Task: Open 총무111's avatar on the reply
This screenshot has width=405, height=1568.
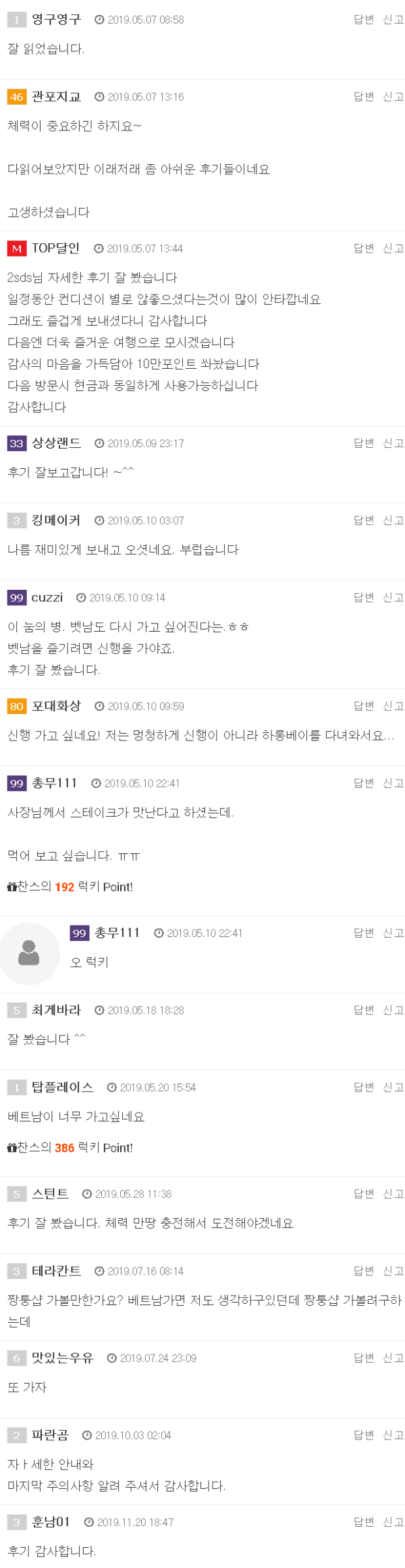Action: [x=29, y=953]
